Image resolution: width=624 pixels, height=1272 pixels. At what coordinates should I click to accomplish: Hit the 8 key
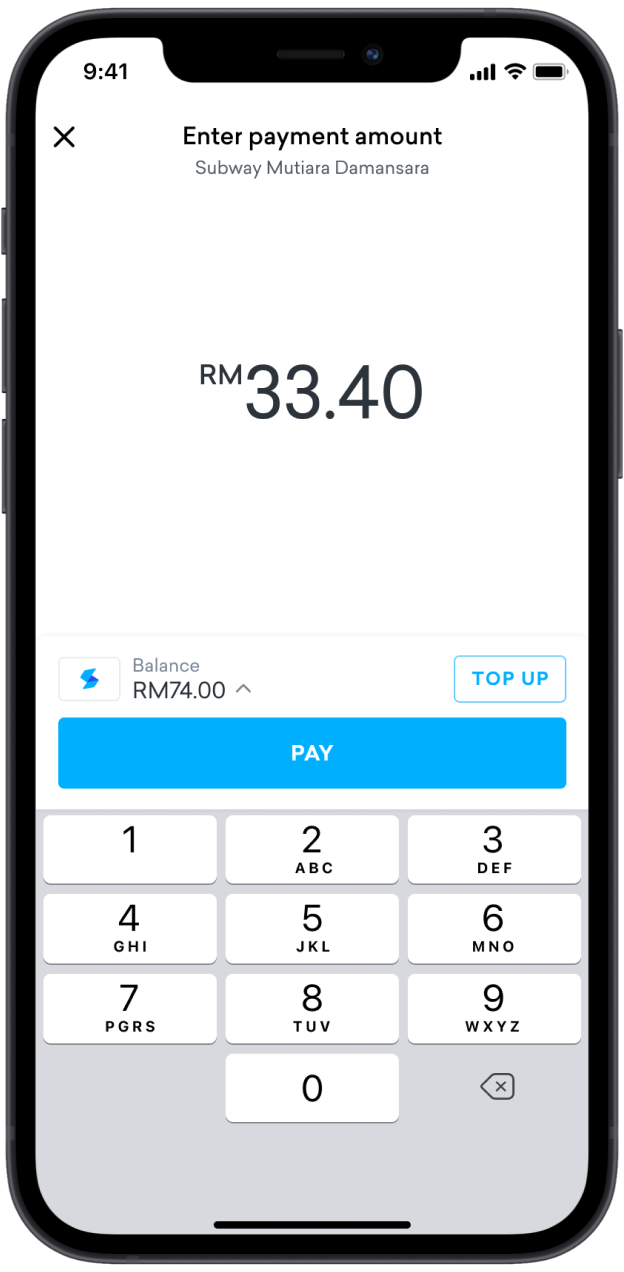point(312,1008)
